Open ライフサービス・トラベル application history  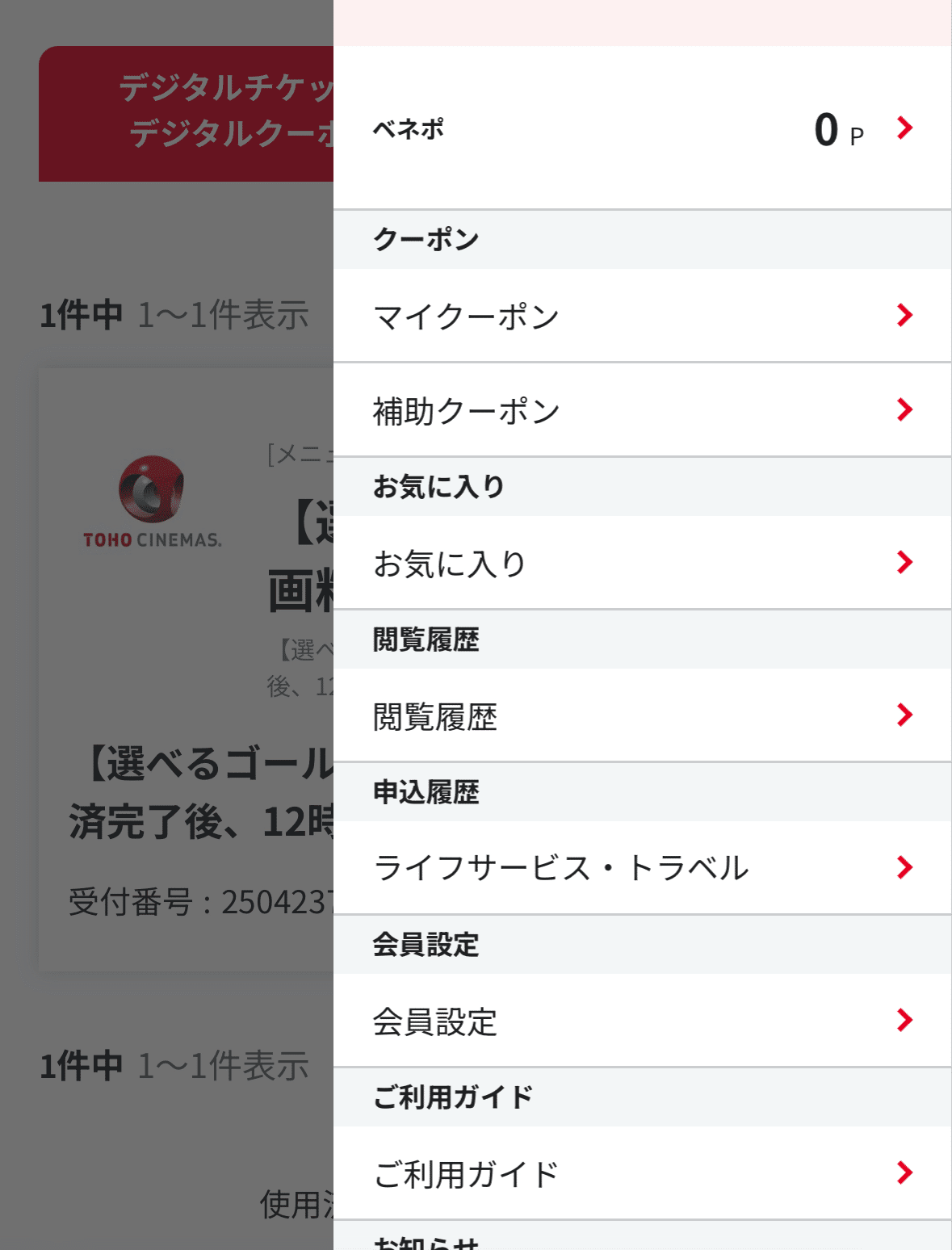pos(642,868)
